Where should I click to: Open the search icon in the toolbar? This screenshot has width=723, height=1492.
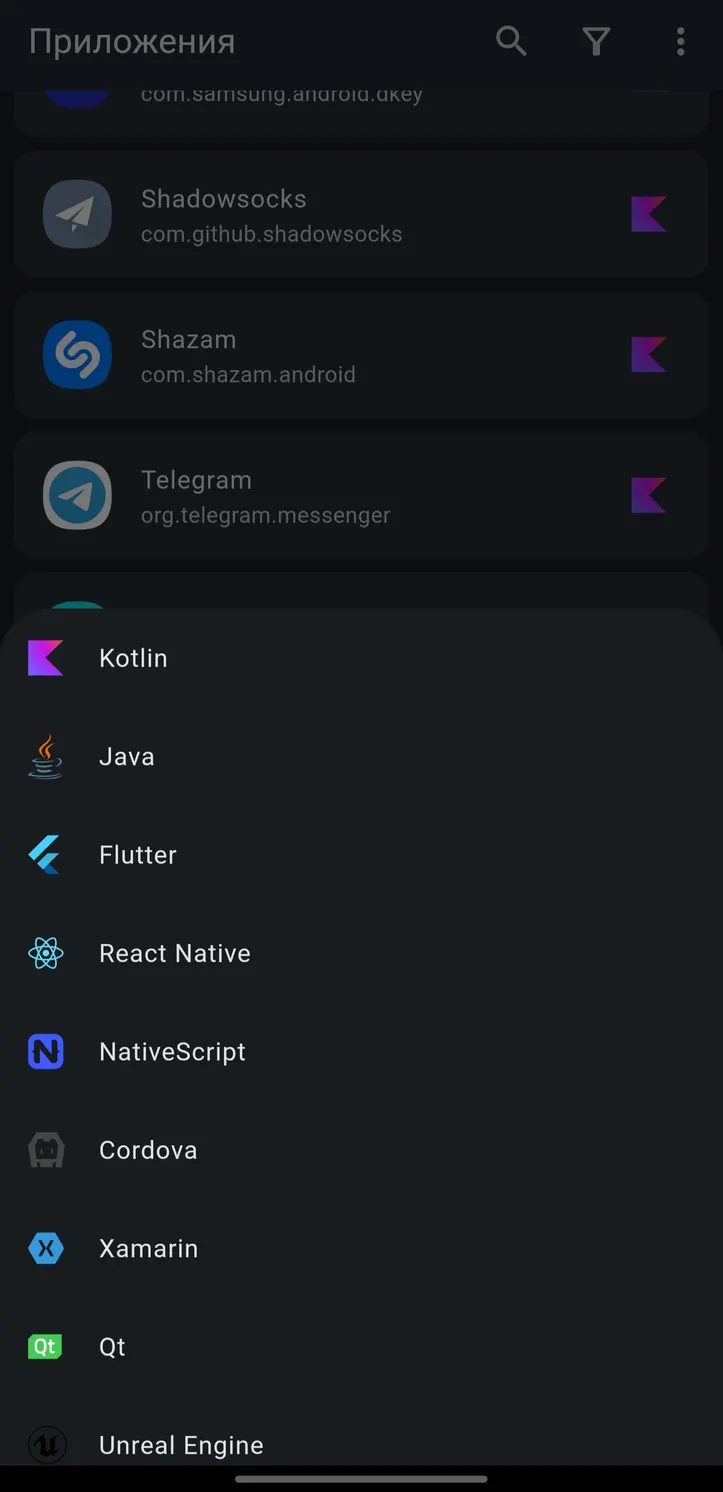[511, 41]
